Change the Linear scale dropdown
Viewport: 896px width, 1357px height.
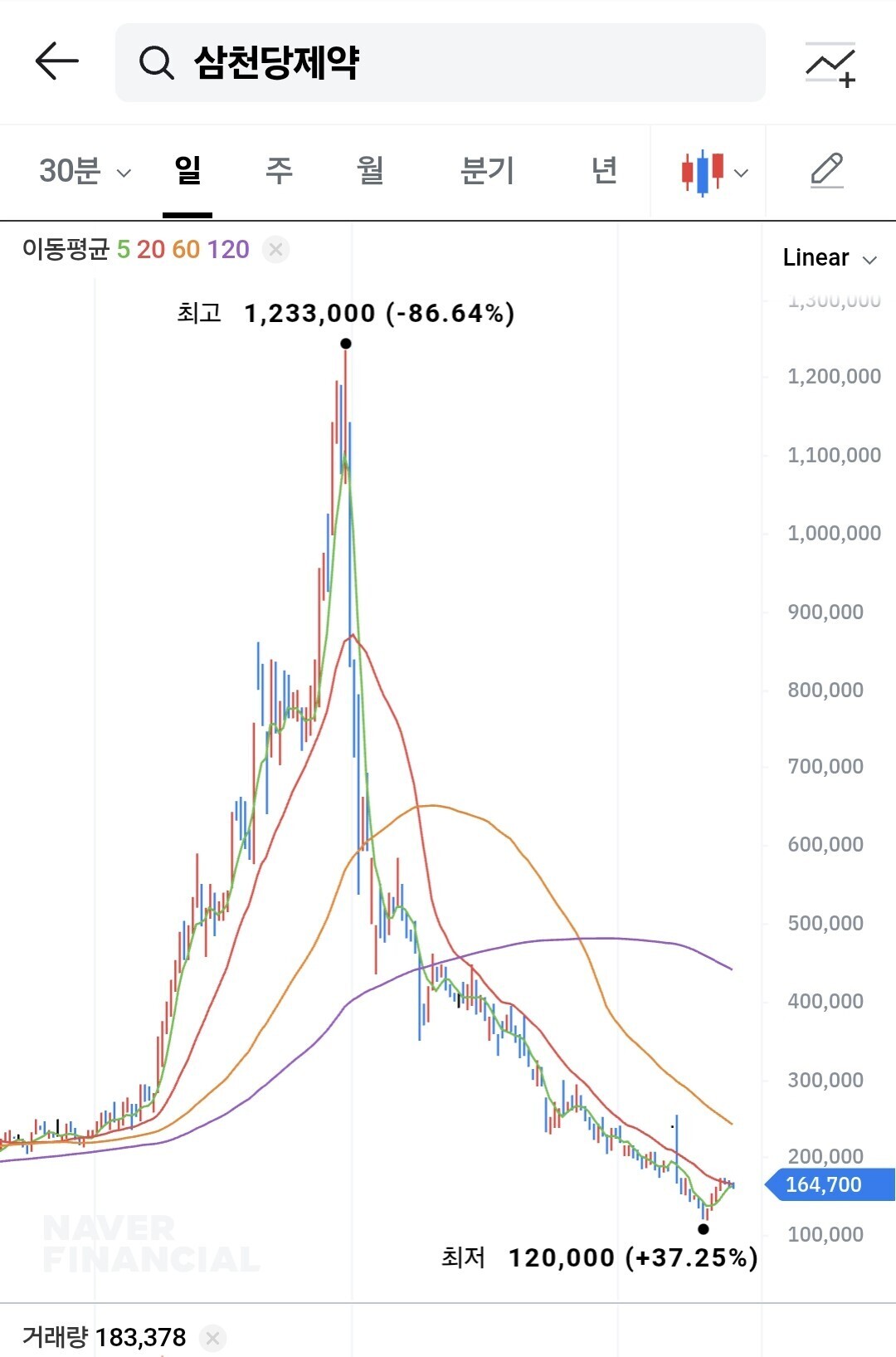click(x=830, y=258)
